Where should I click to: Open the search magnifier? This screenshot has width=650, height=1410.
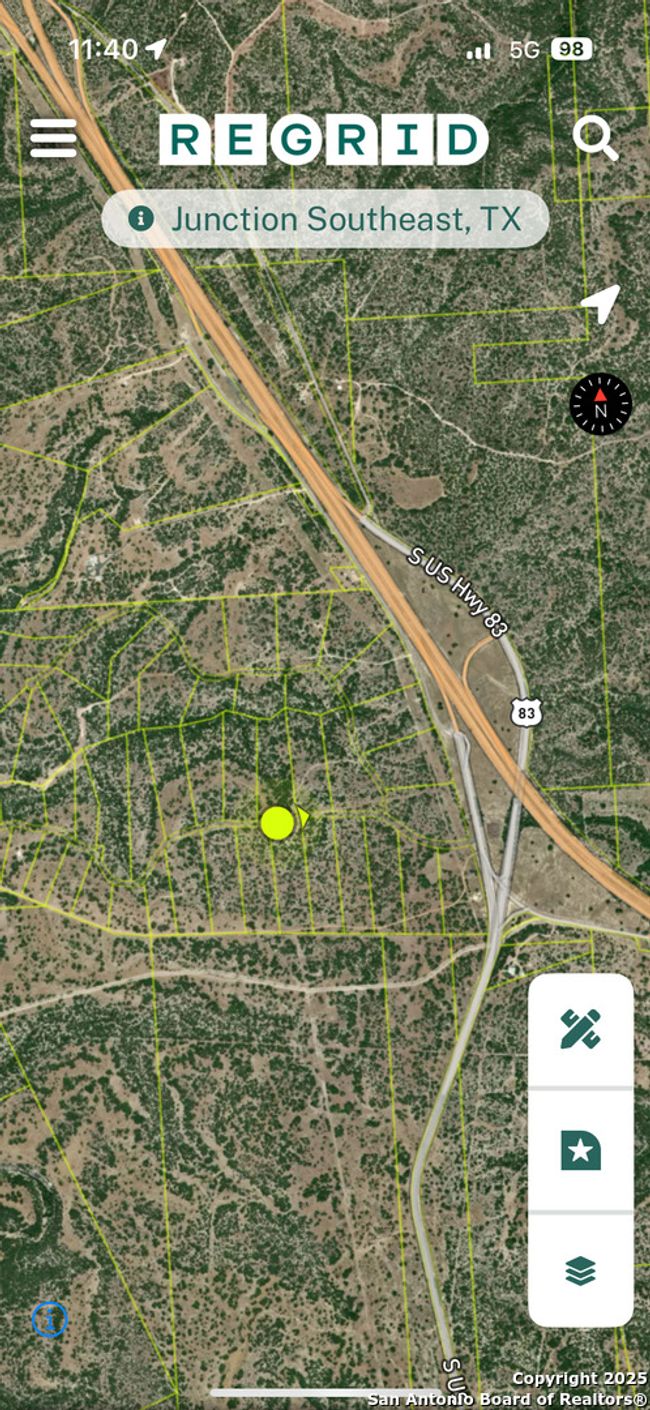click(x=595, y=139)
